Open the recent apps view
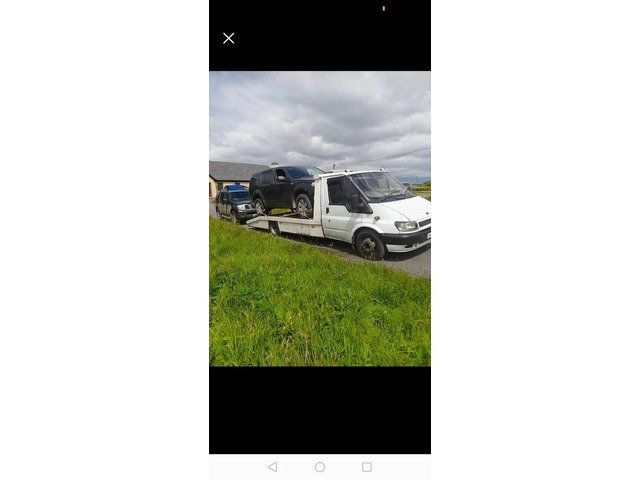This screenshot has height=480, width=640. click(367, 467)
